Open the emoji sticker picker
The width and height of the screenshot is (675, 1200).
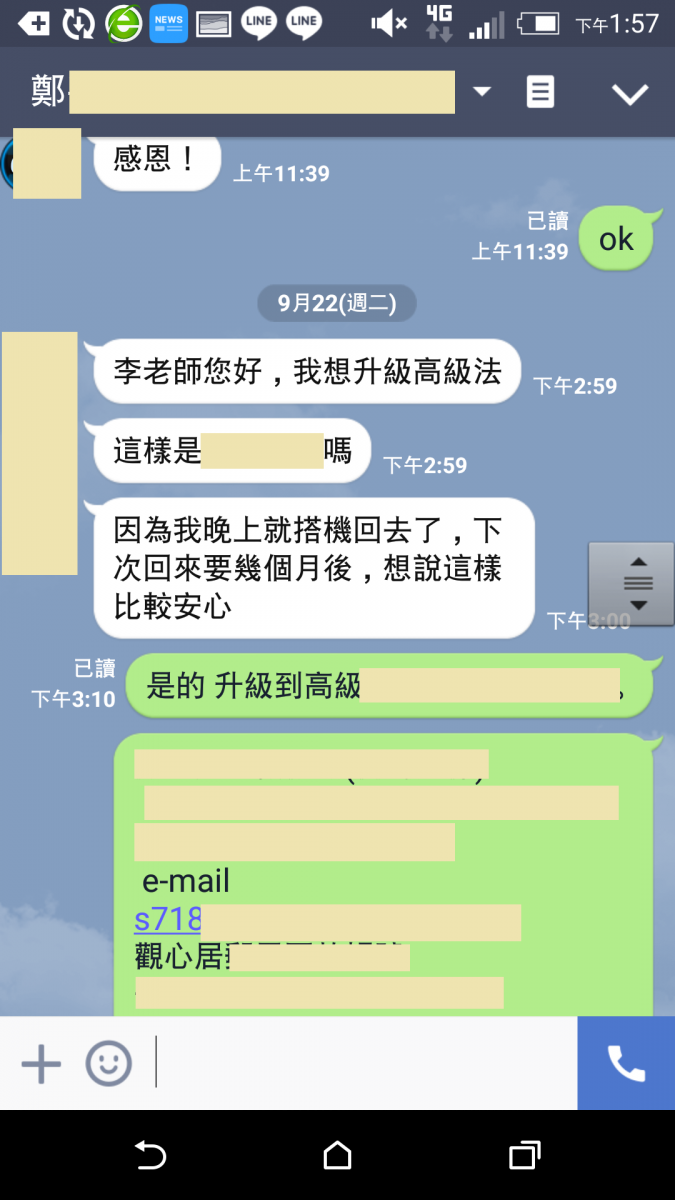click(x=108, y=1063)
